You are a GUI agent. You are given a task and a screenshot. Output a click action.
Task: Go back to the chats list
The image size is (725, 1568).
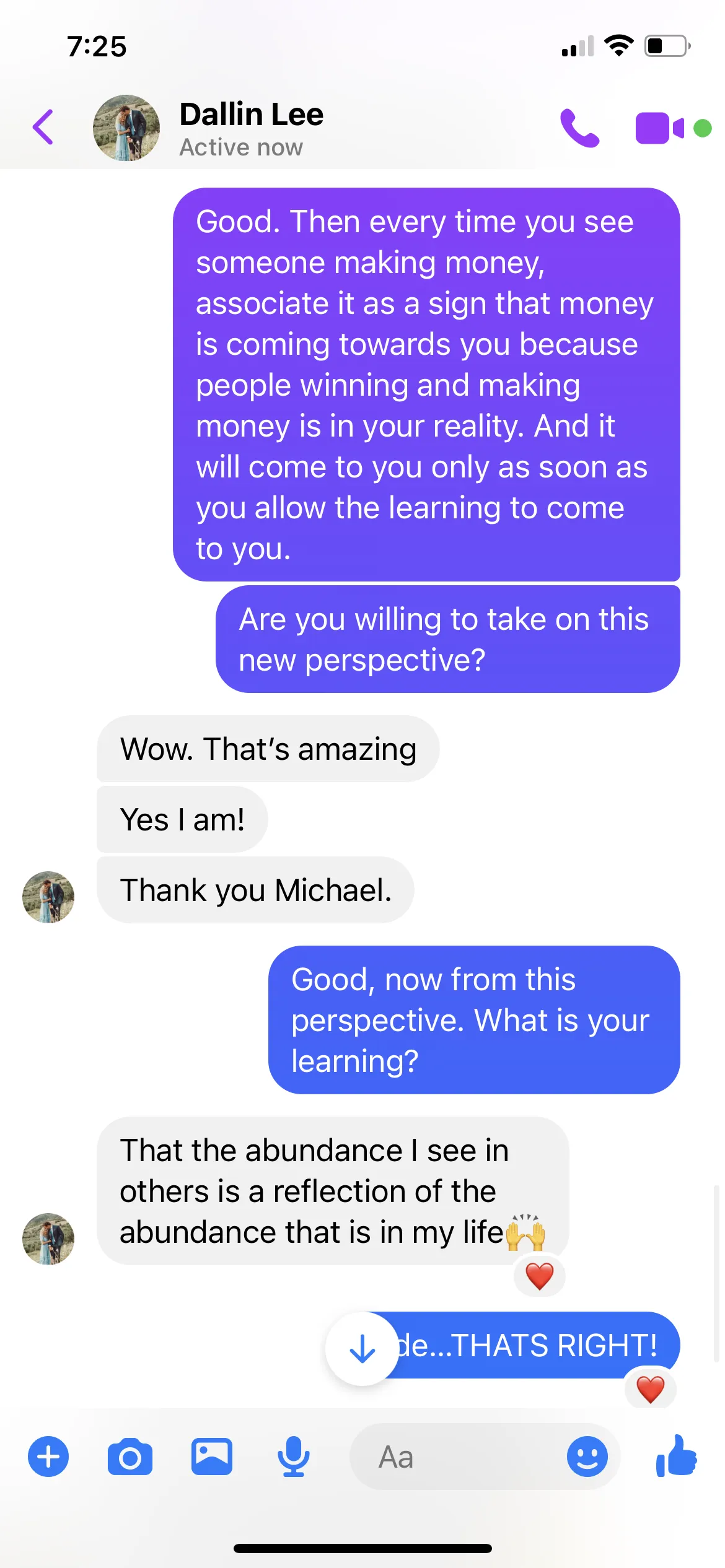43,127
